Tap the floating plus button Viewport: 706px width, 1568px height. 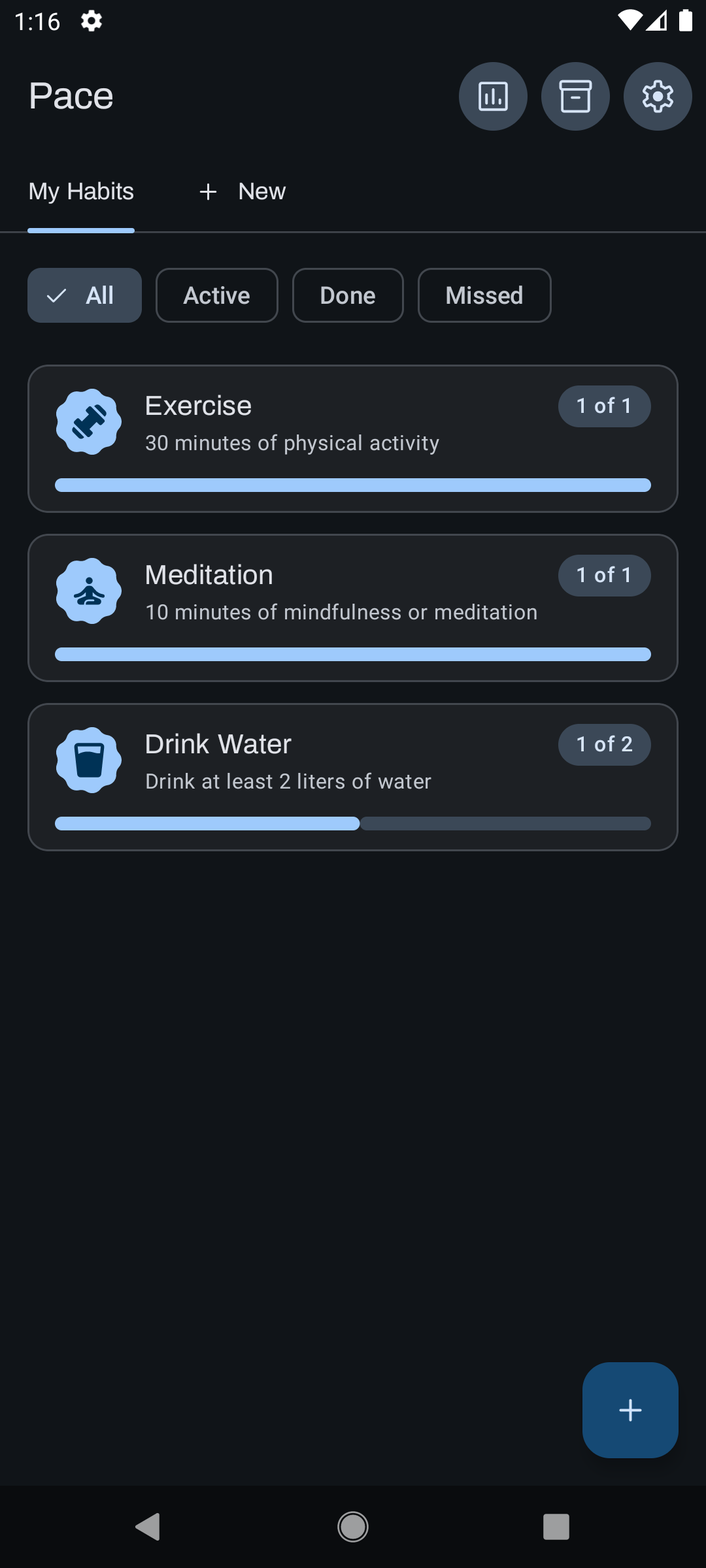click(630, 1410)
